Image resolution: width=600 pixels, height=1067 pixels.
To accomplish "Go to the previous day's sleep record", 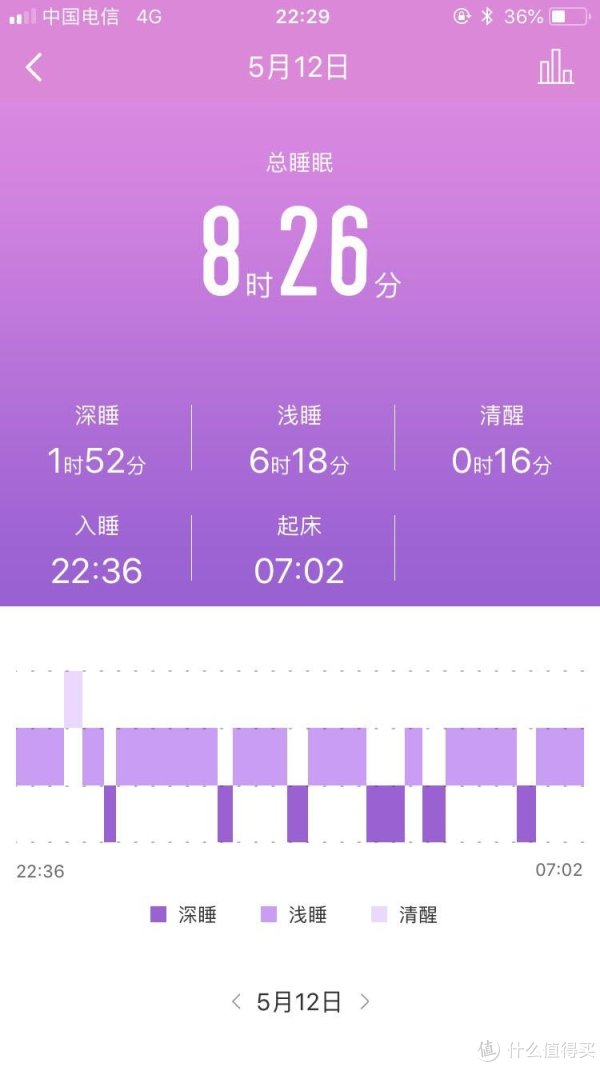I will pyautogui.click(x=236, y=1001).
